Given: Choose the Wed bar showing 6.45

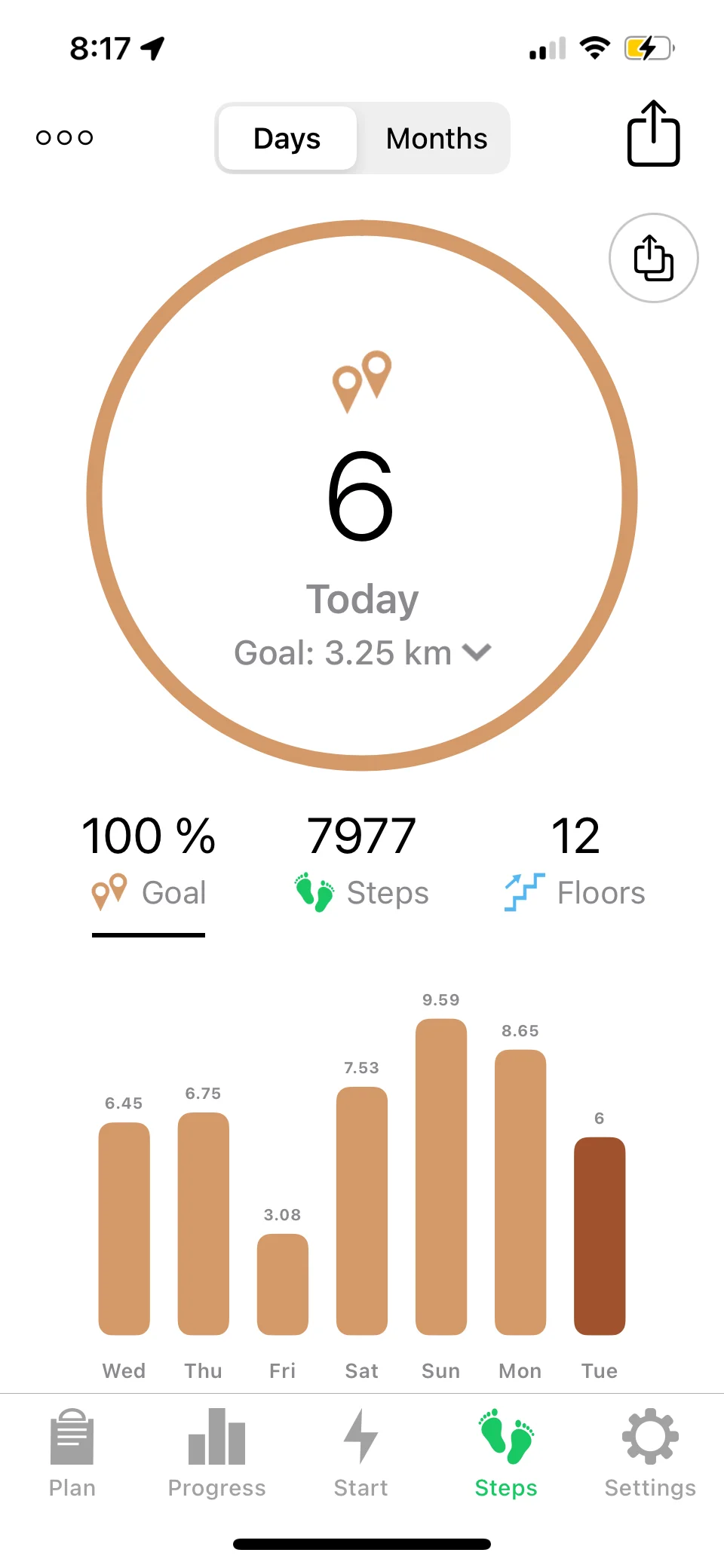Looking at the screenshot, I should point(124,1228).
